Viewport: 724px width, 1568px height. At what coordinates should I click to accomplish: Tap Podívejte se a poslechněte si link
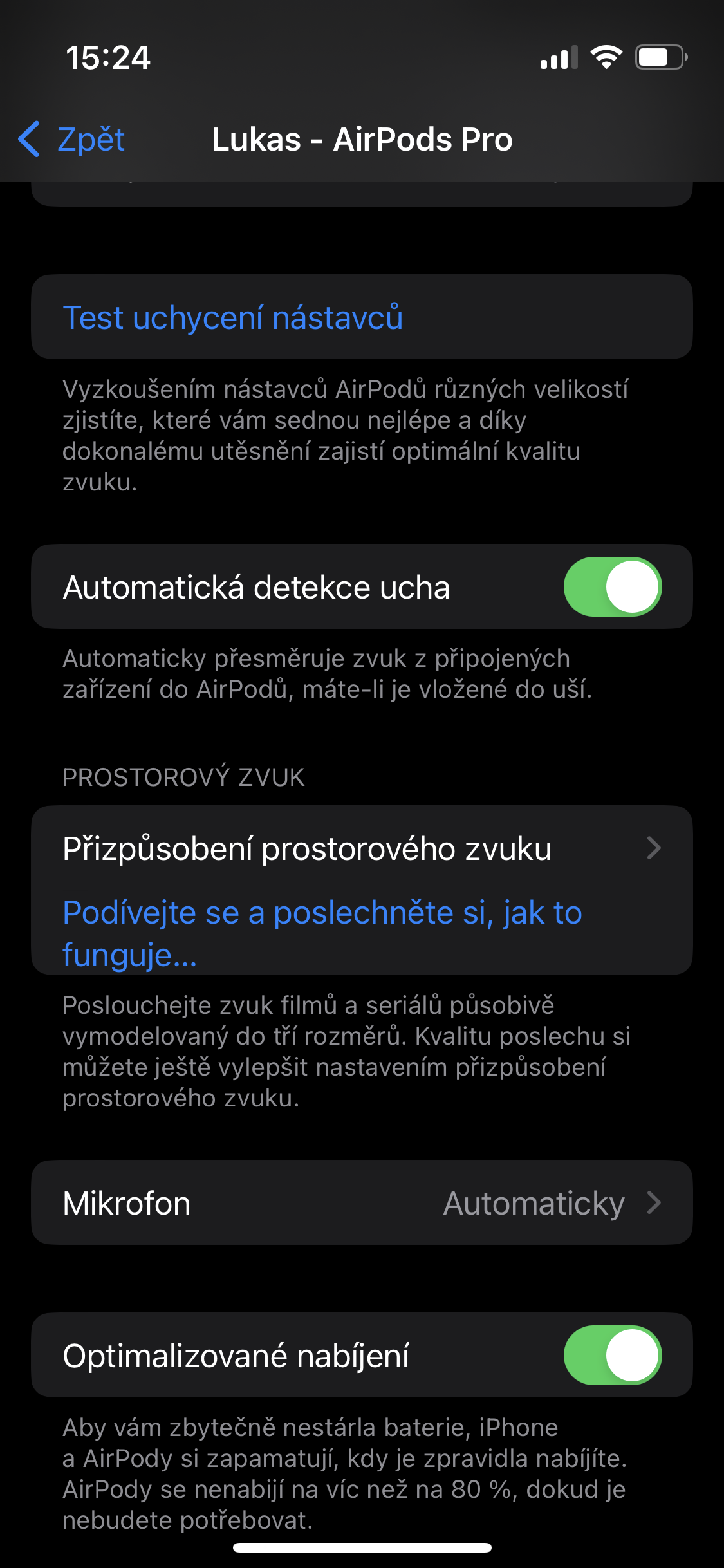(x=322, y=933)
